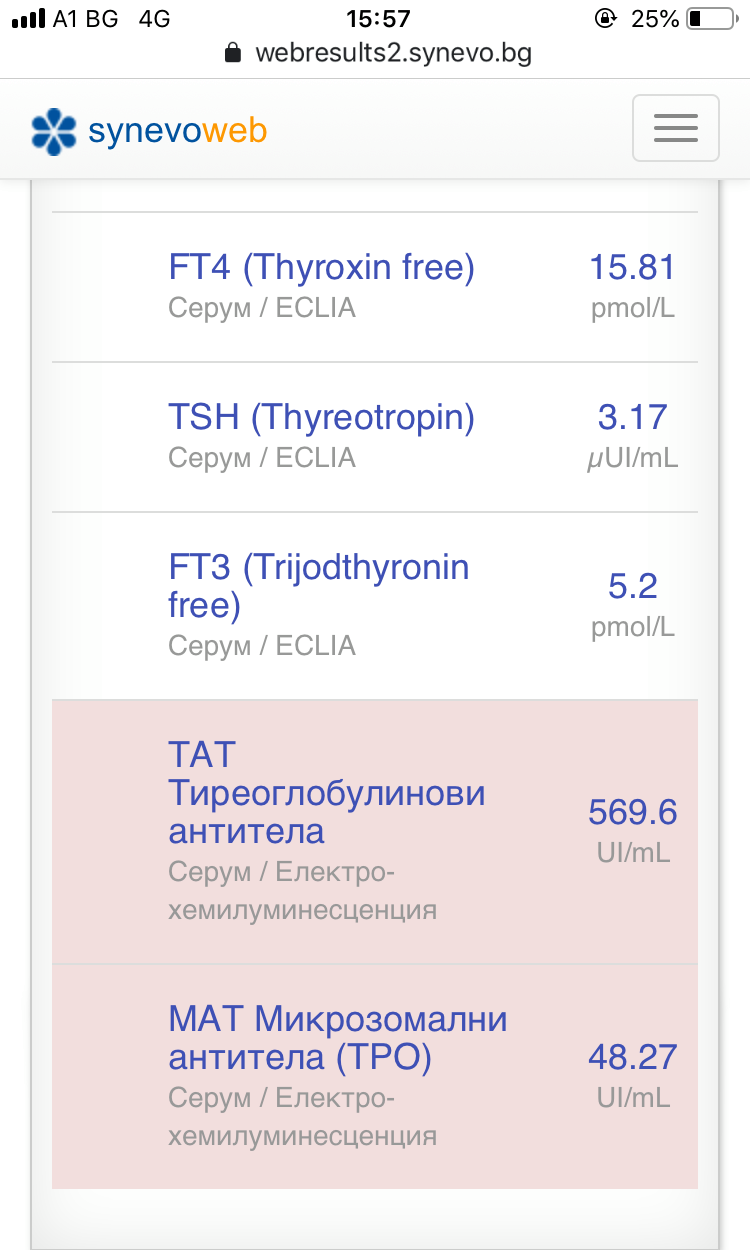Screen dimensions: 750x1250
Task: Open МАТ Микрозомални антитела (TPO) result
Action: click(x=337, y=1038)
